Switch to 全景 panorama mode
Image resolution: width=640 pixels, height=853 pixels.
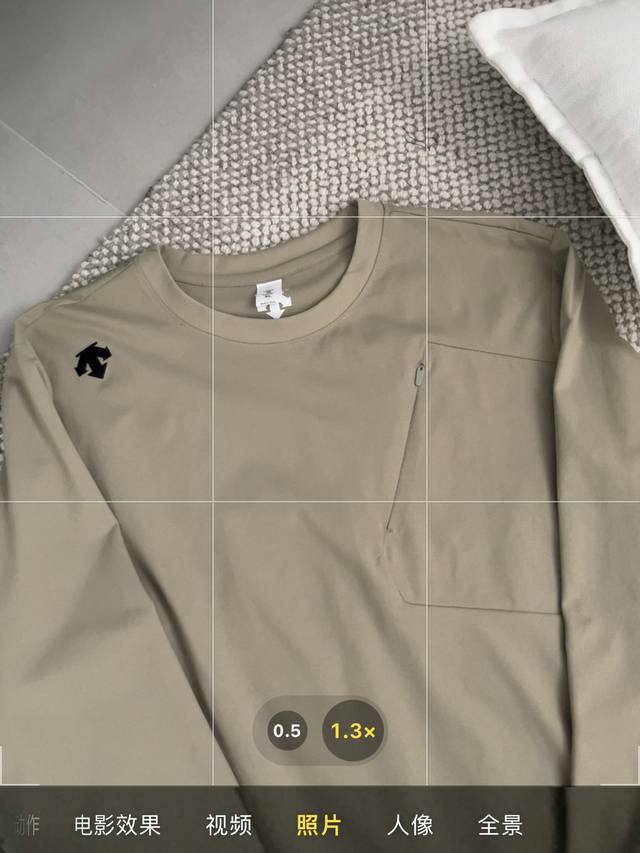501,825
